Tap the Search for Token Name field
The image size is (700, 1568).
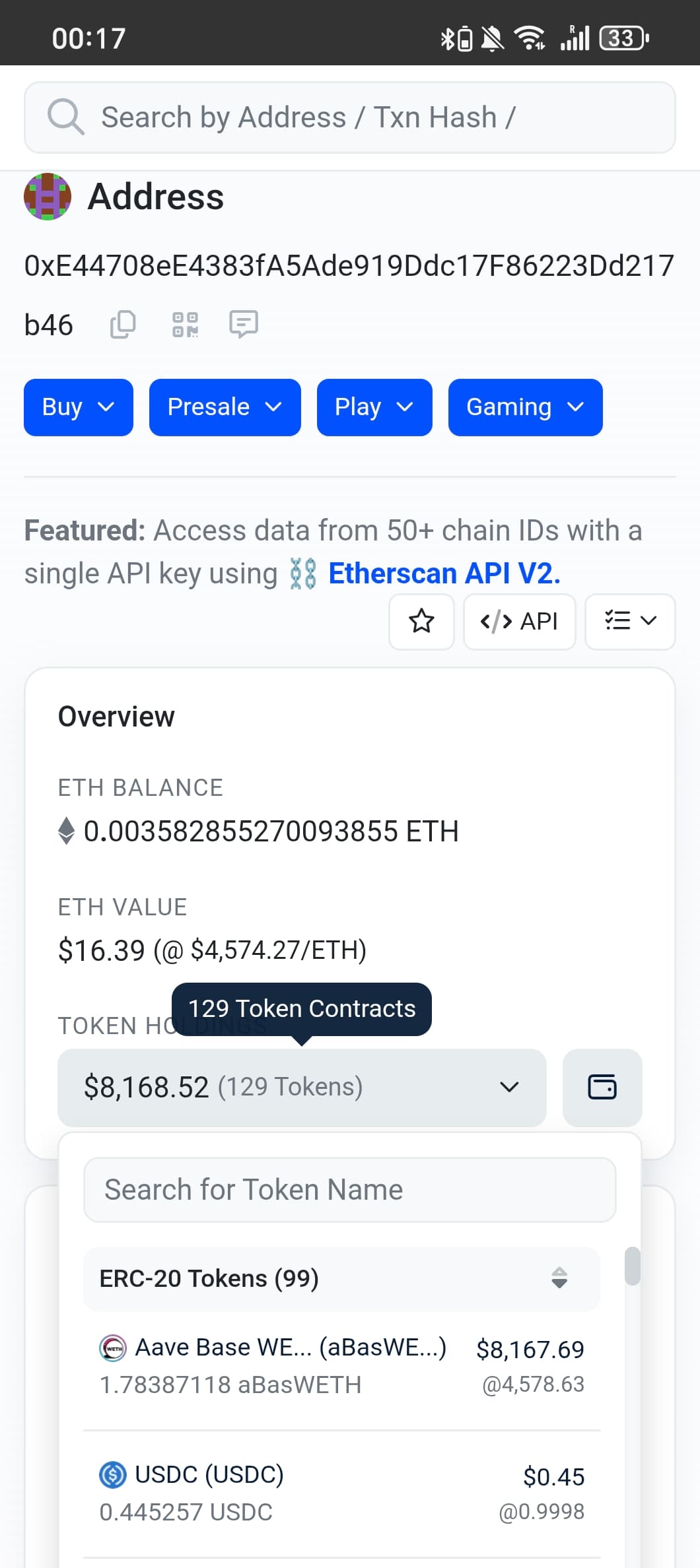[x=350, y=1190]
